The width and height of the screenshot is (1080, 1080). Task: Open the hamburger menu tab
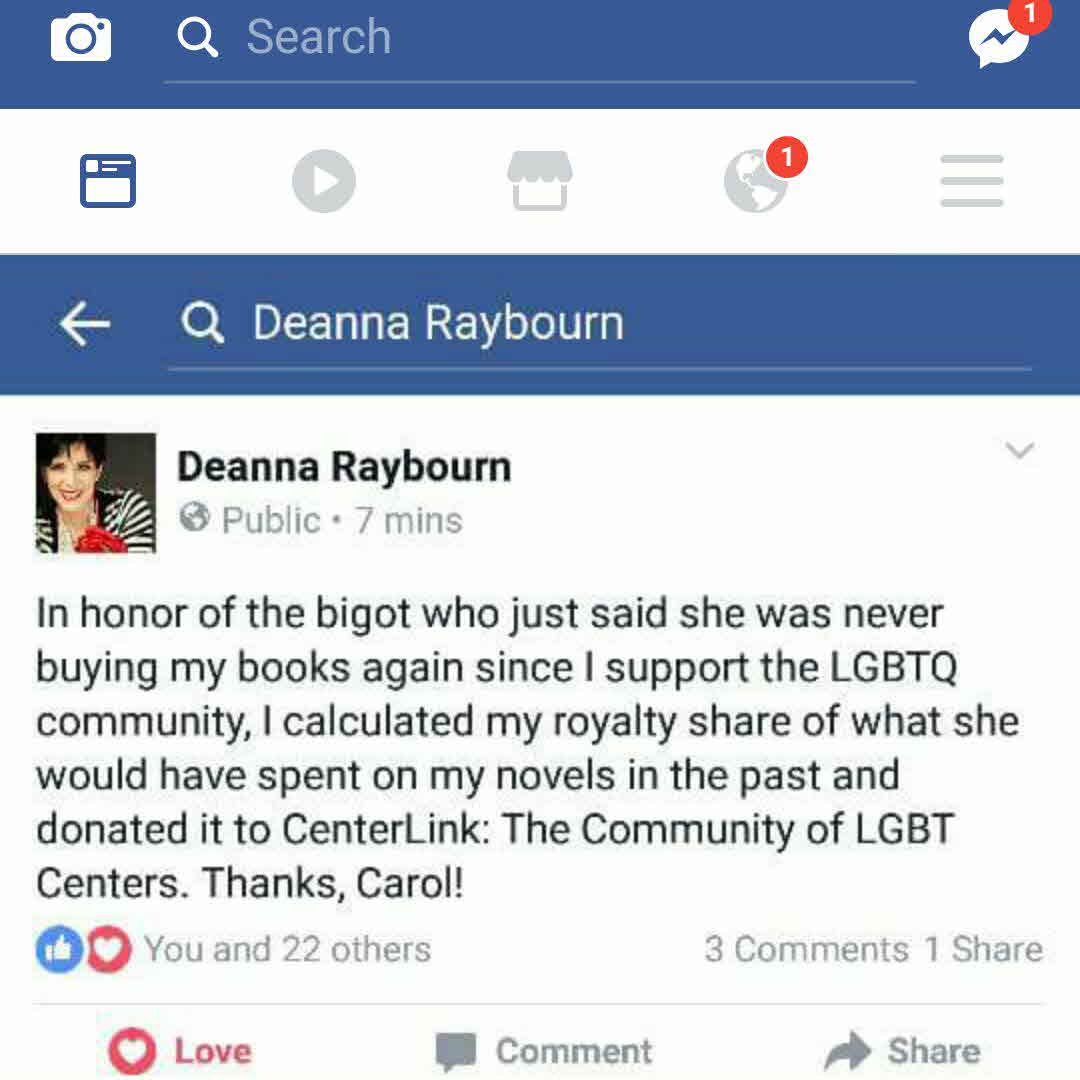click(971, 182)
